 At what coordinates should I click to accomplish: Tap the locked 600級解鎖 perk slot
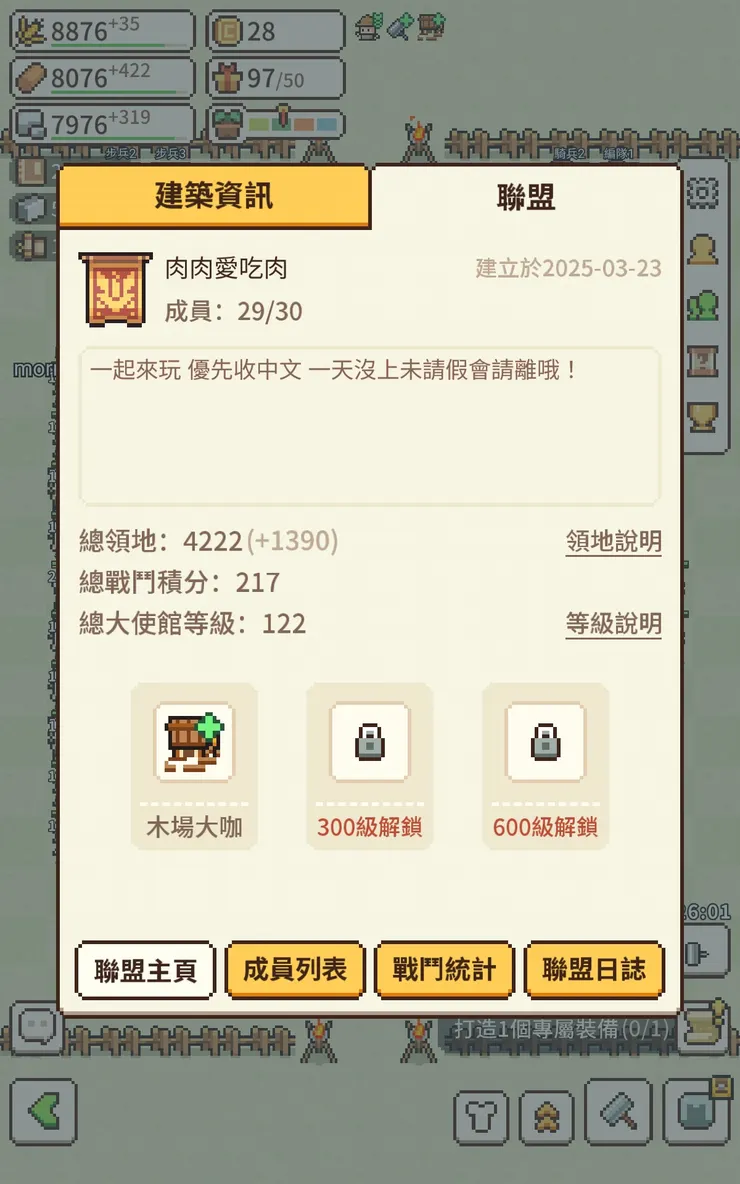coord(544,743)
